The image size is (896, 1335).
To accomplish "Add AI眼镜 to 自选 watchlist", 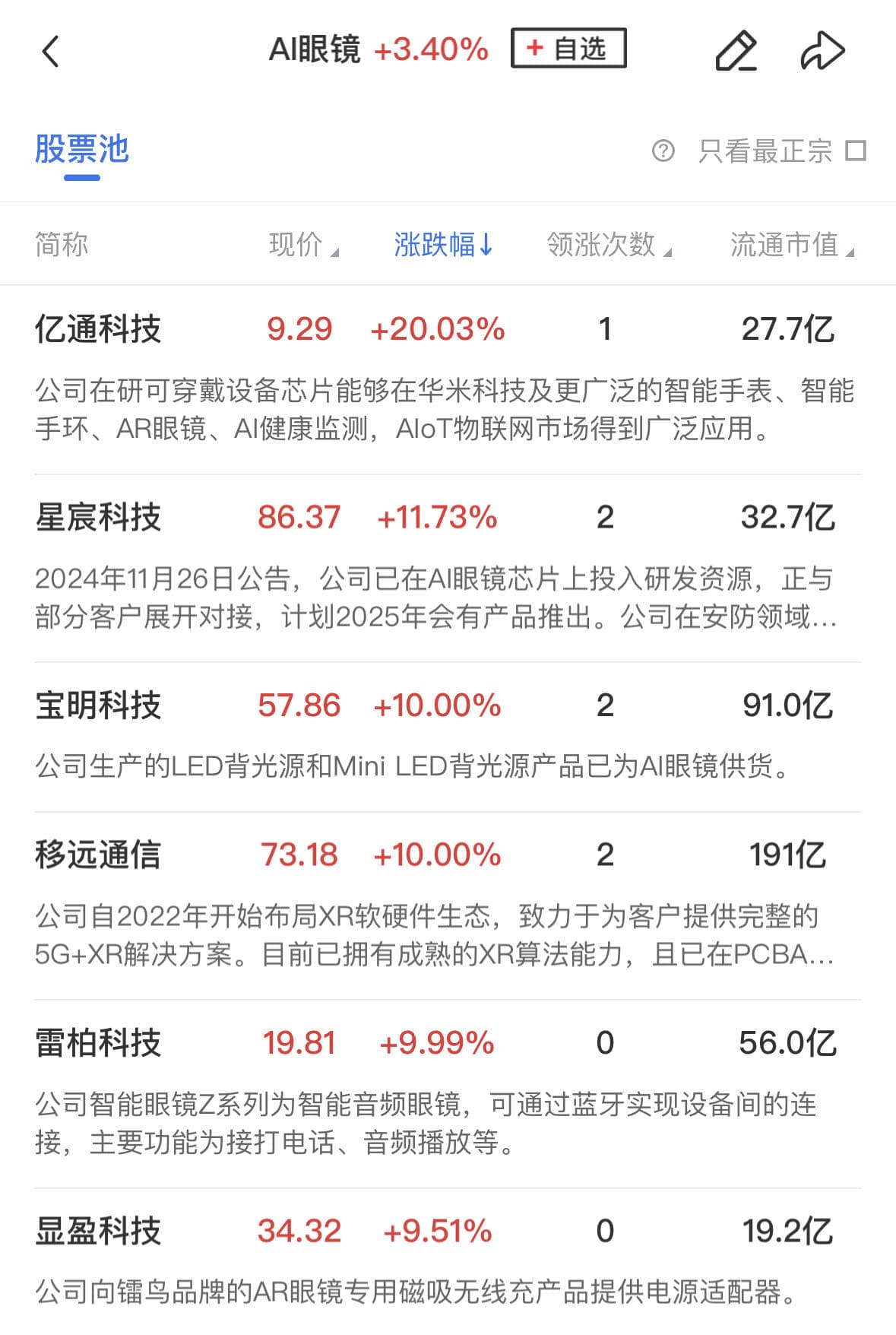I will 568,49.
